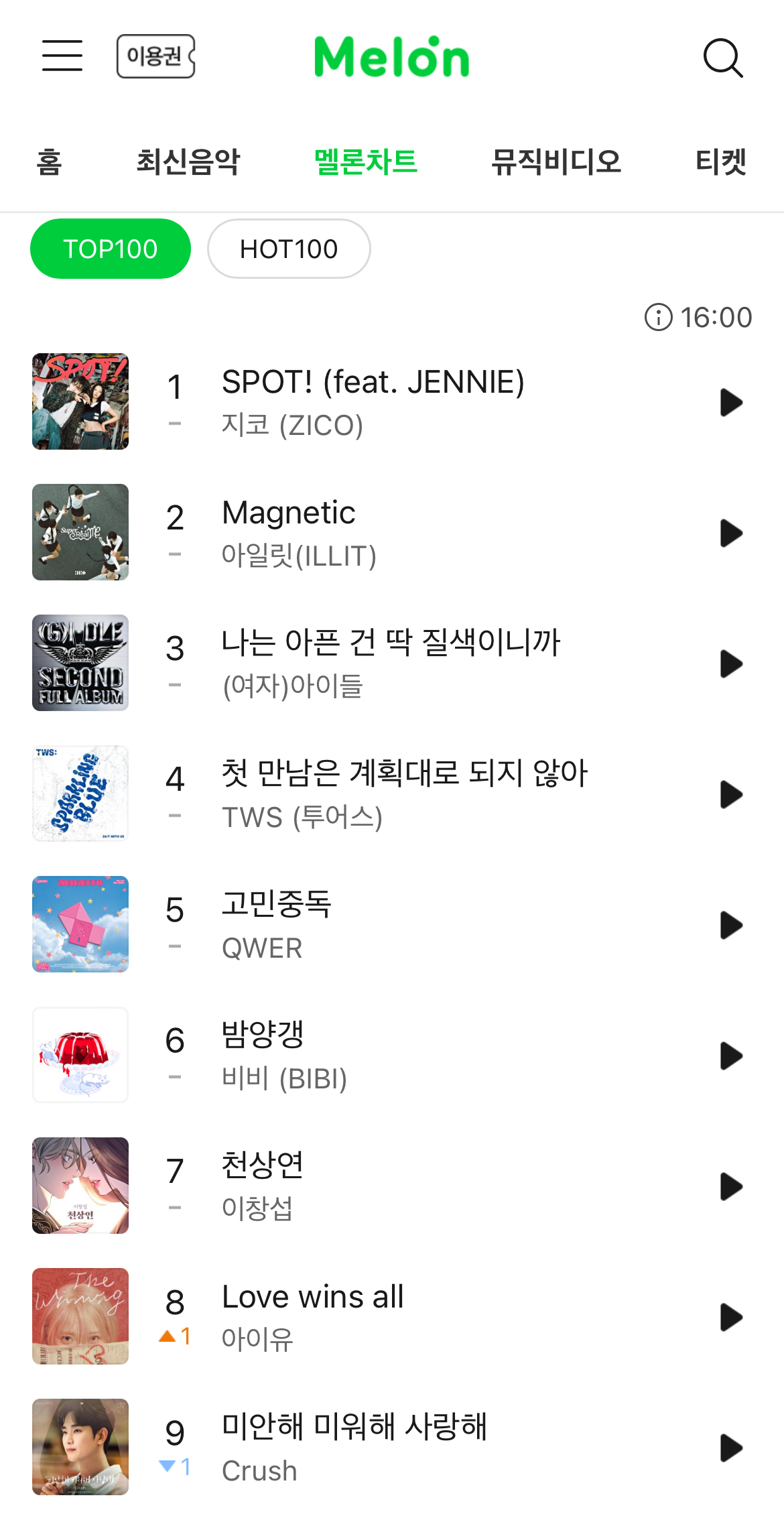
Task: Open the search magnifier icon
Action: click(x=722, y=58)
